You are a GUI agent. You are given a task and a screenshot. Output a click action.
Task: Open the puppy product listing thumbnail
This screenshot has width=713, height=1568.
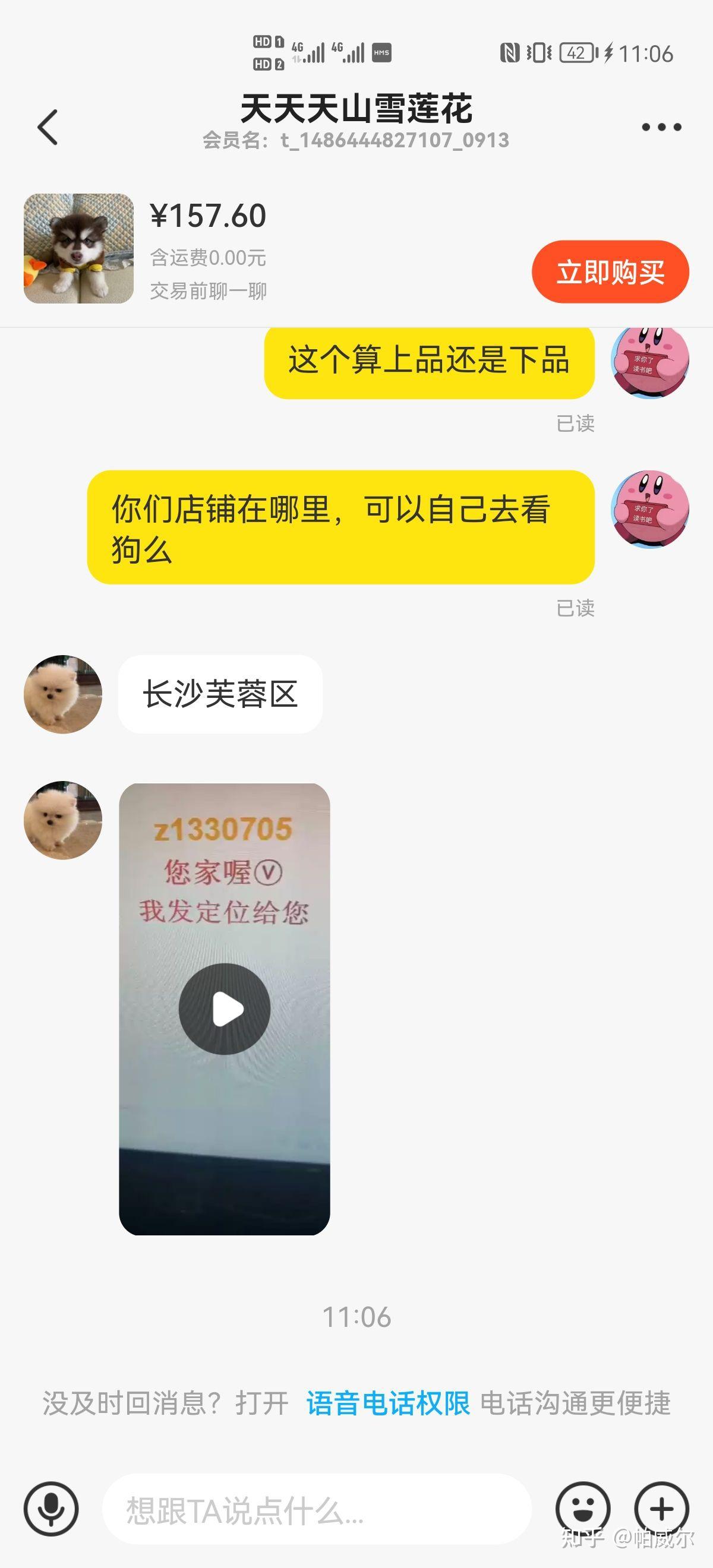78,248
